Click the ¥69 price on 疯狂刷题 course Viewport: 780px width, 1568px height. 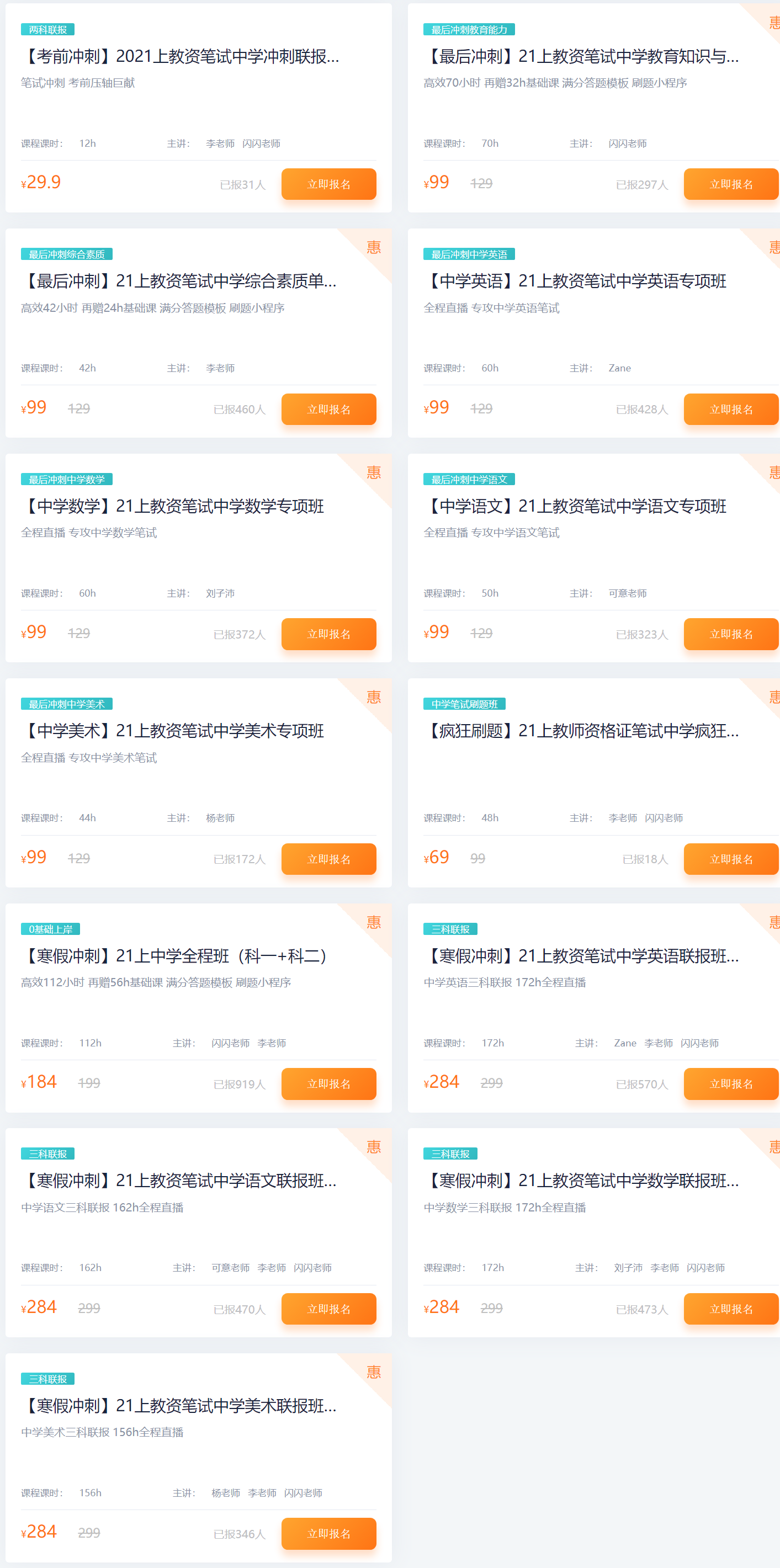pyautogui.click(x=436, y=857)
